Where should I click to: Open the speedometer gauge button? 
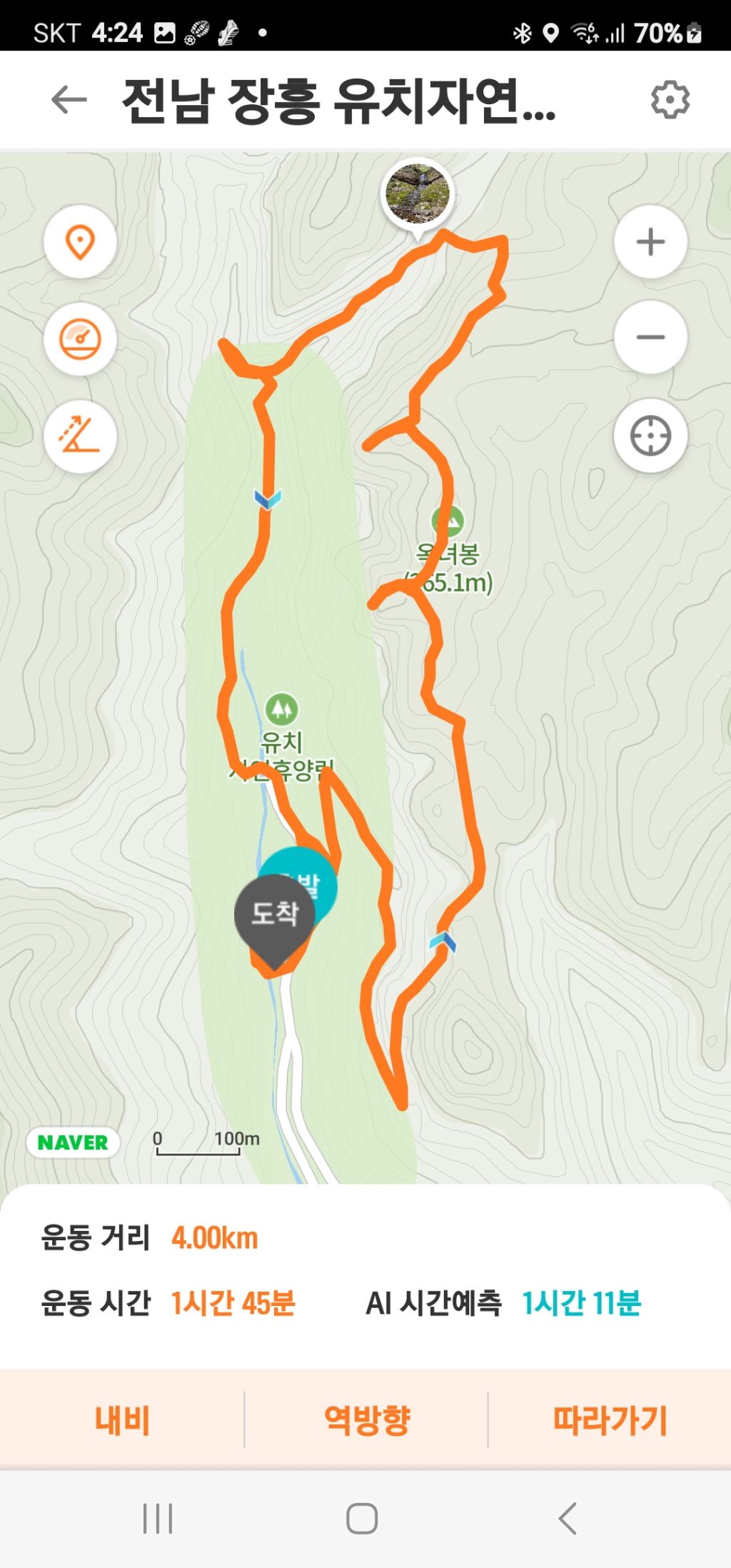pyautogui.click(x=80, y=339)
